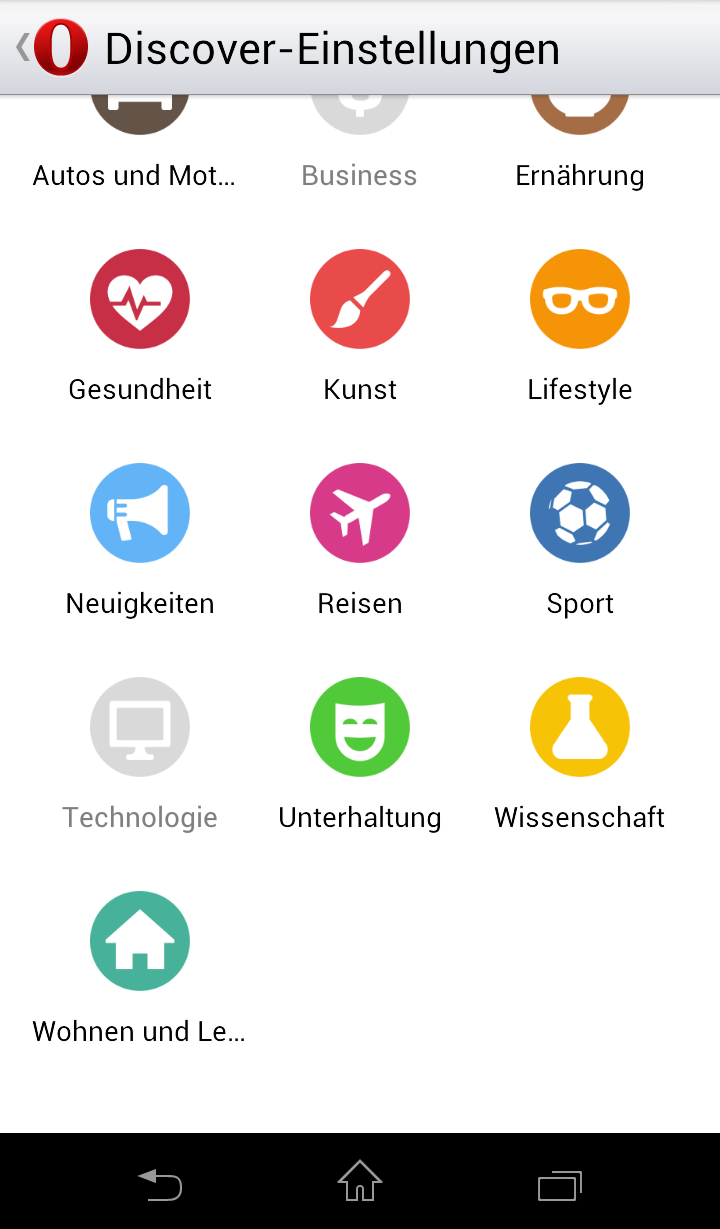The image size is (720, 1229).
Task: Tap the Discover-Einstellungen title text
Action: 333,46
